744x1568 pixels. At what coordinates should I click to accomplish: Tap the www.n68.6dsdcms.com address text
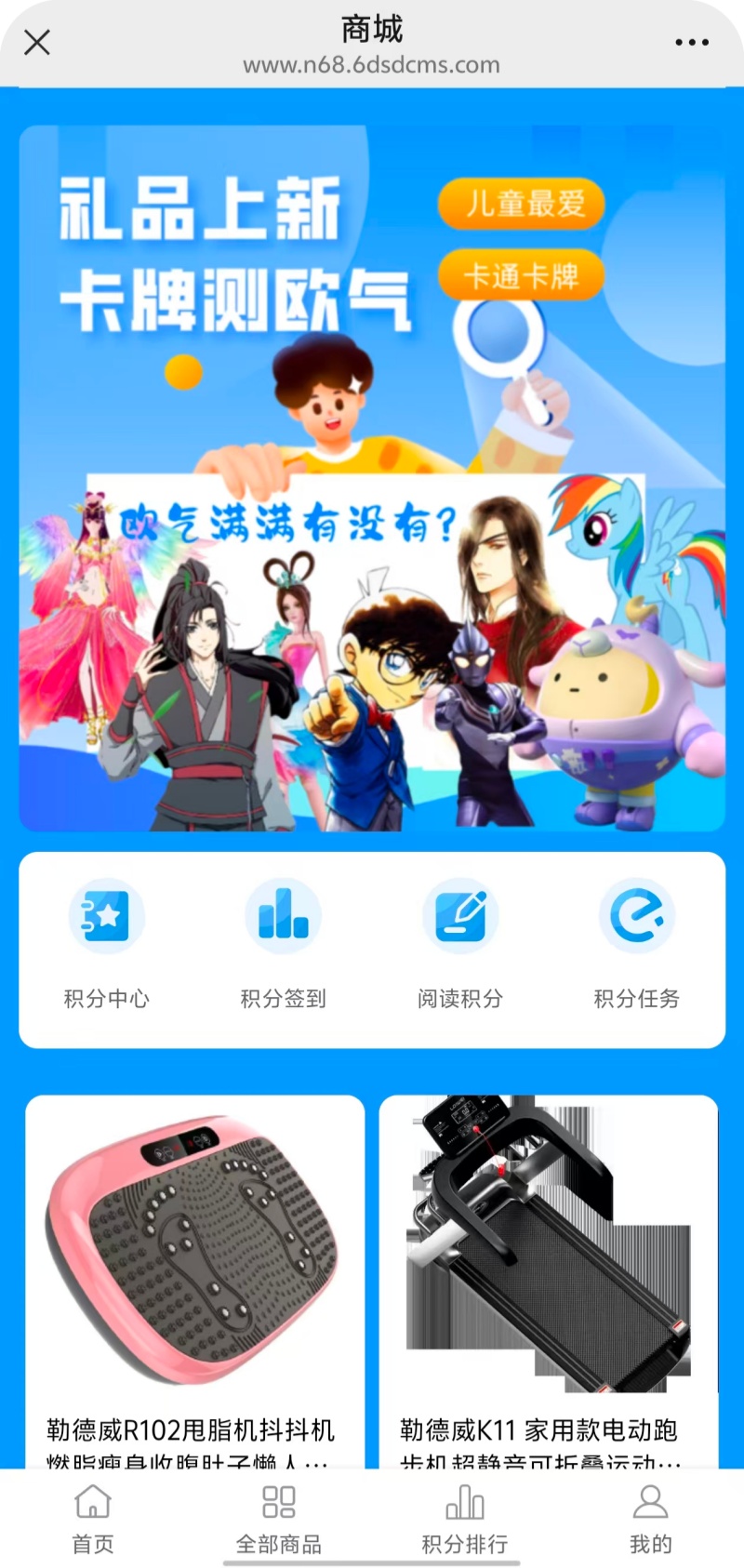click(372, 66)
